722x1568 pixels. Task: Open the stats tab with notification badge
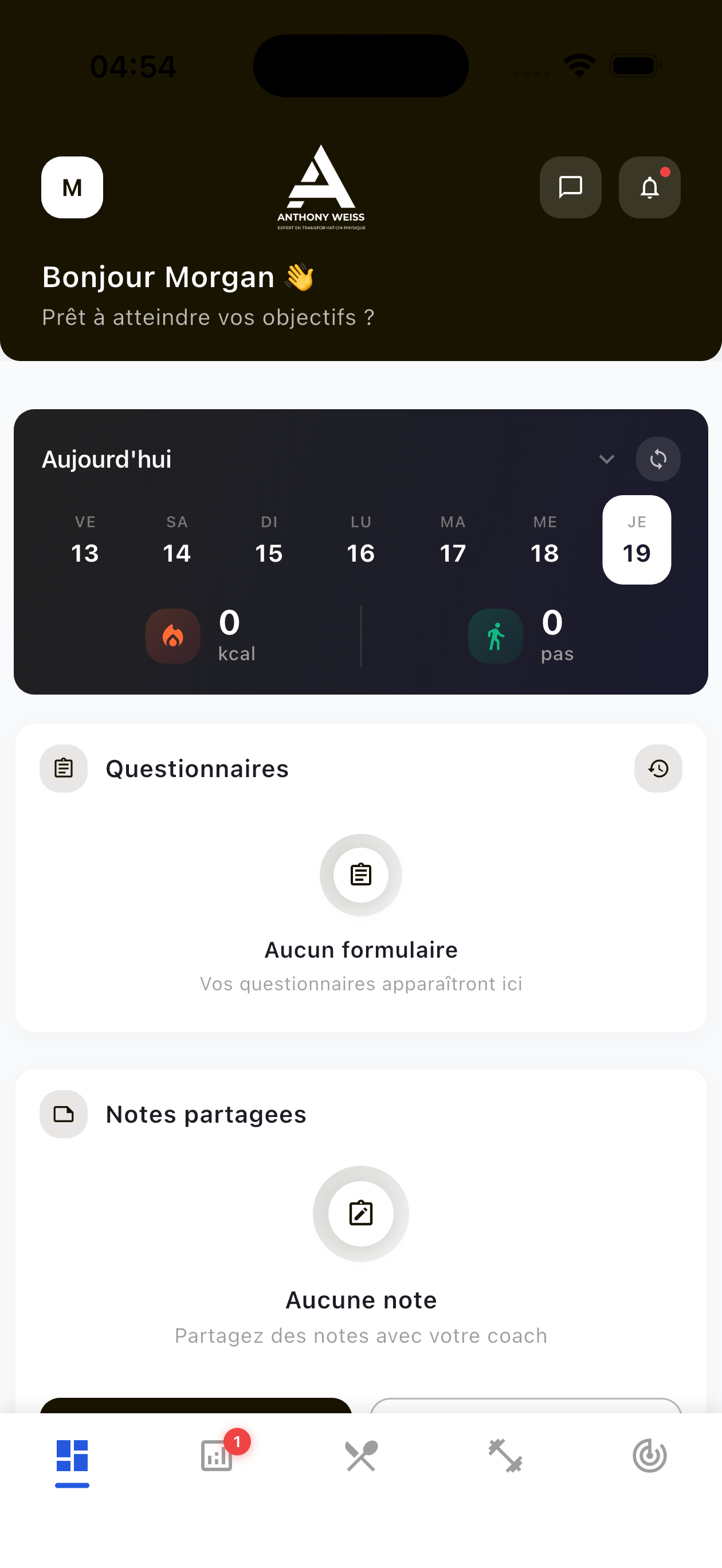click(217, 1457)
